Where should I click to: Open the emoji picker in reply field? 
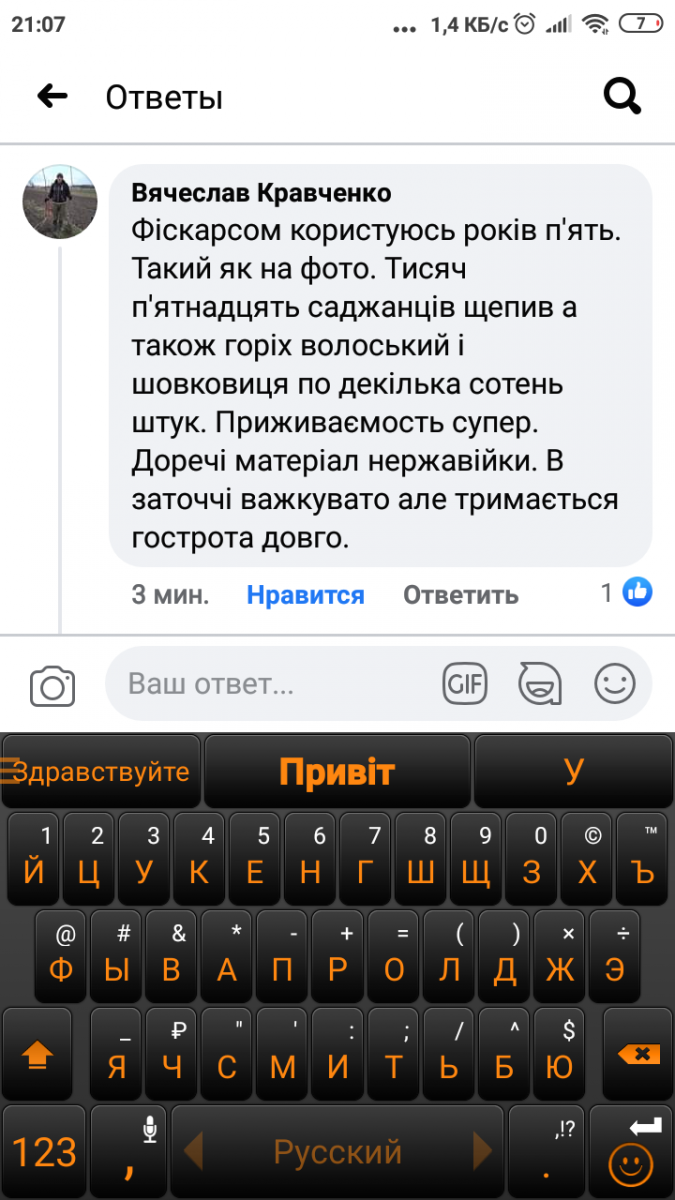(615, 684)
